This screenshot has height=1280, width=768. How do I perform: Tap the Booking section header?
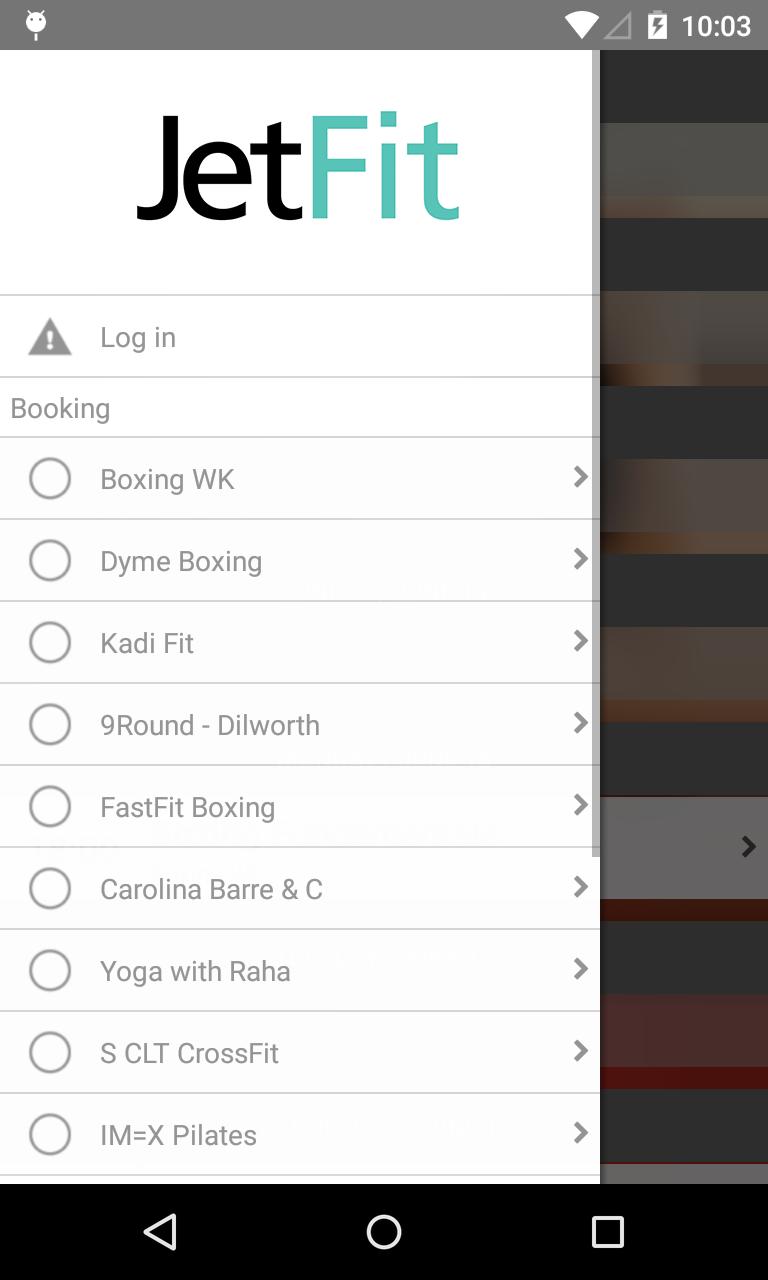[60, 407]
